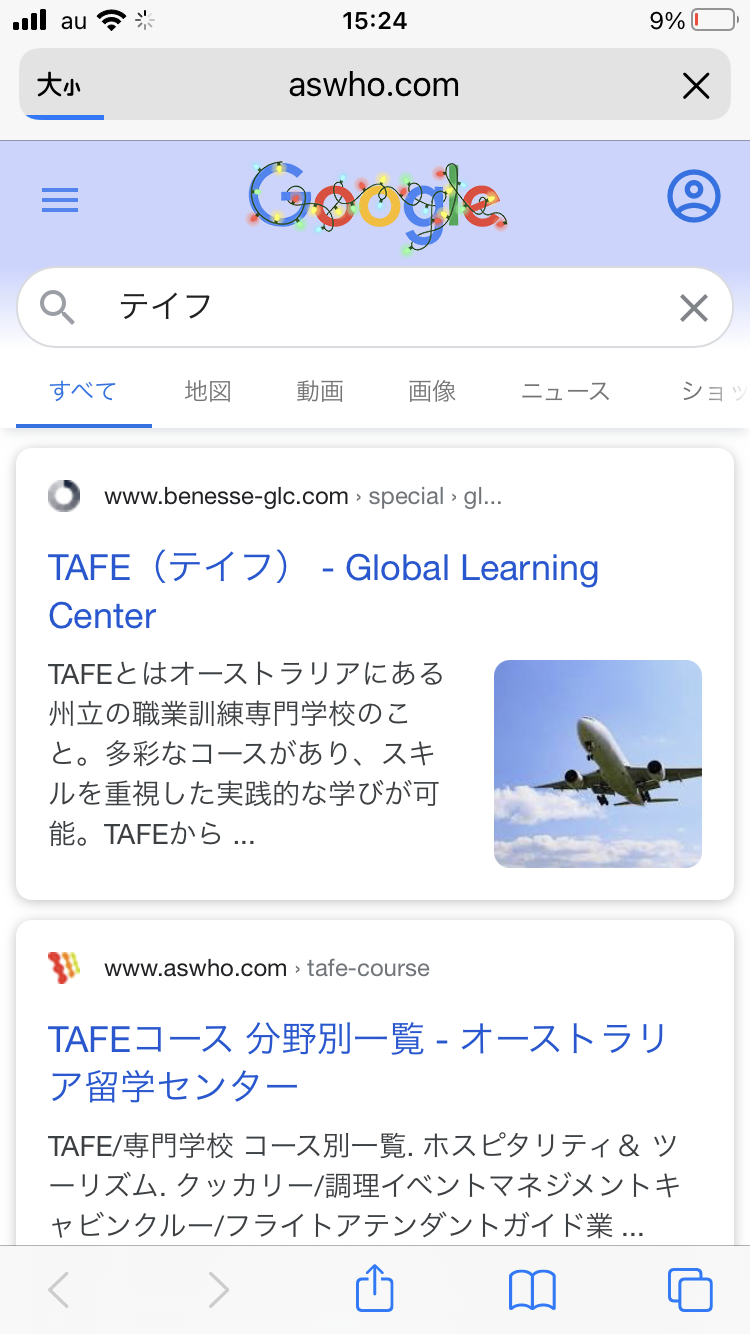
Task: Open the Google hamburger menu
Action: pyautogui.click(x=60, y=201)
